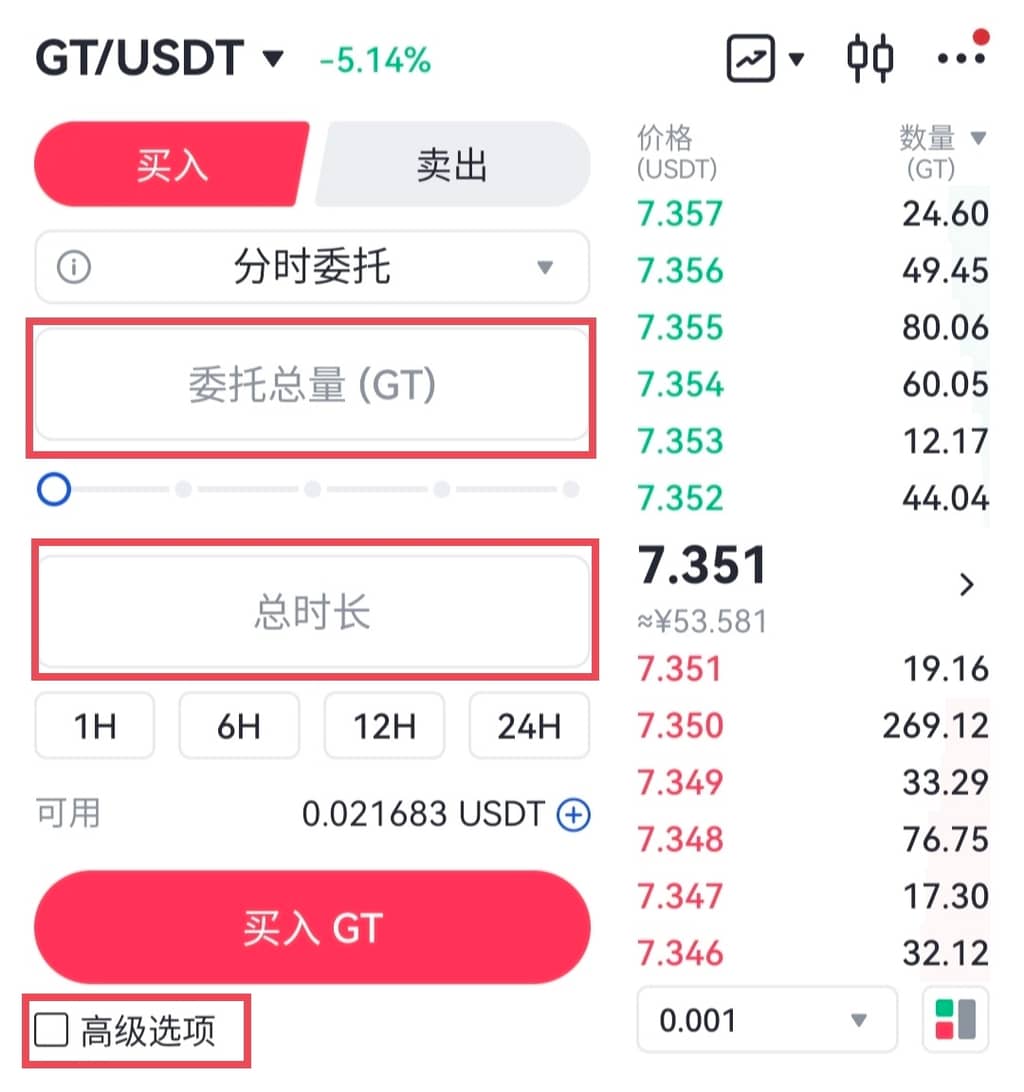Tap the 买入 GT buy button
Screen dimensions: 1024x1092
pyautogui.click(x=312, y=928)
